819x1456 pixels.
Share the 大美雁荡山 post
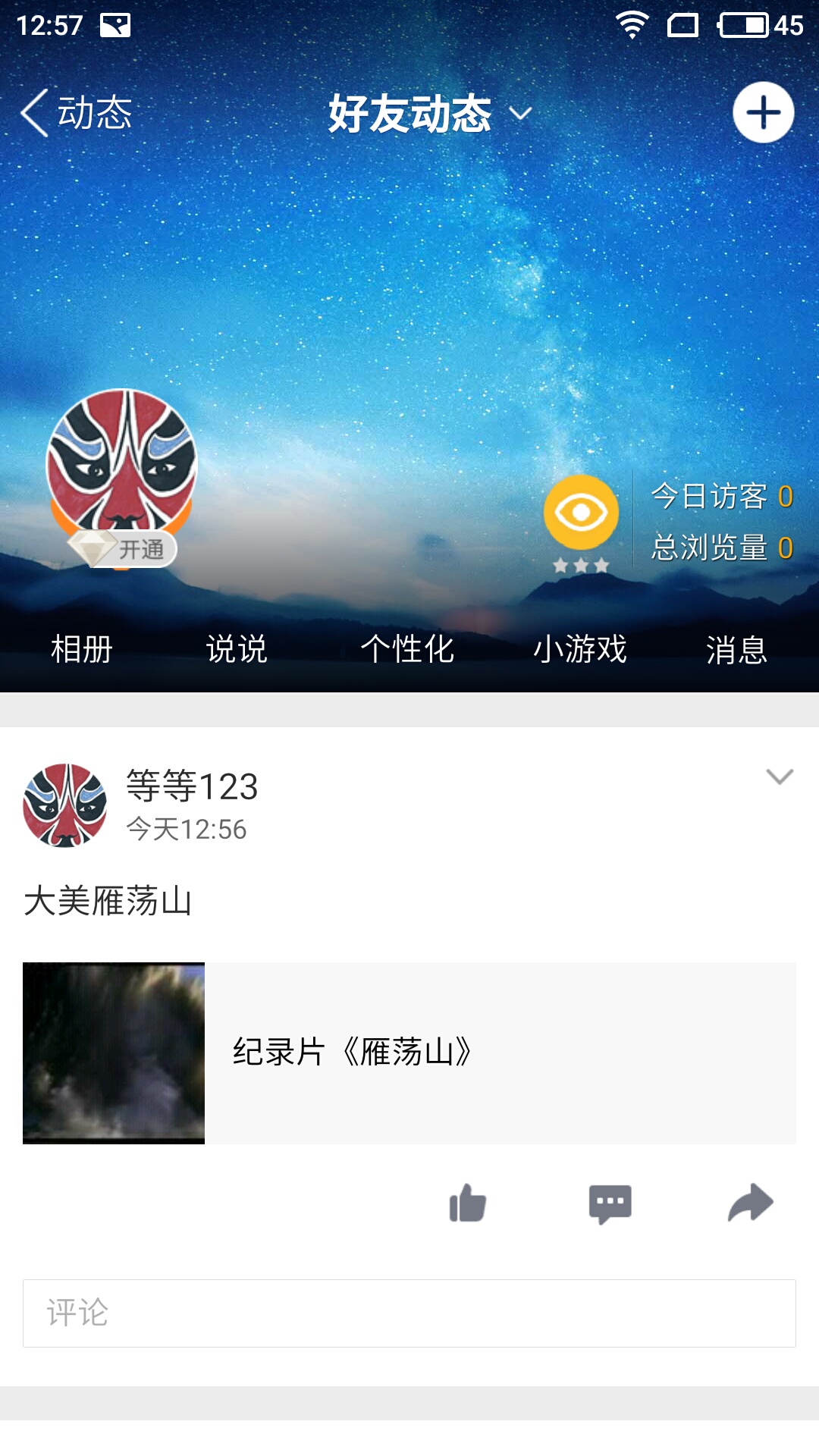pos(751,1203)
